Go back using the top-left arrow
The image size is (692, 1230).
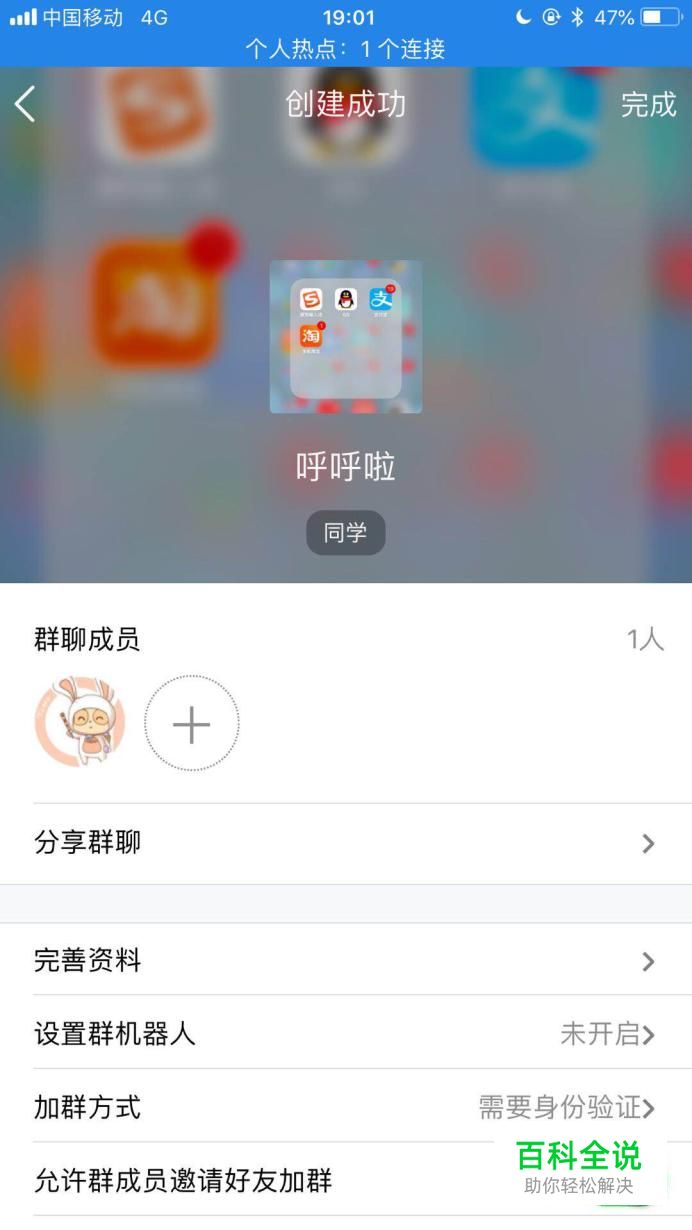tap(26, 104)
